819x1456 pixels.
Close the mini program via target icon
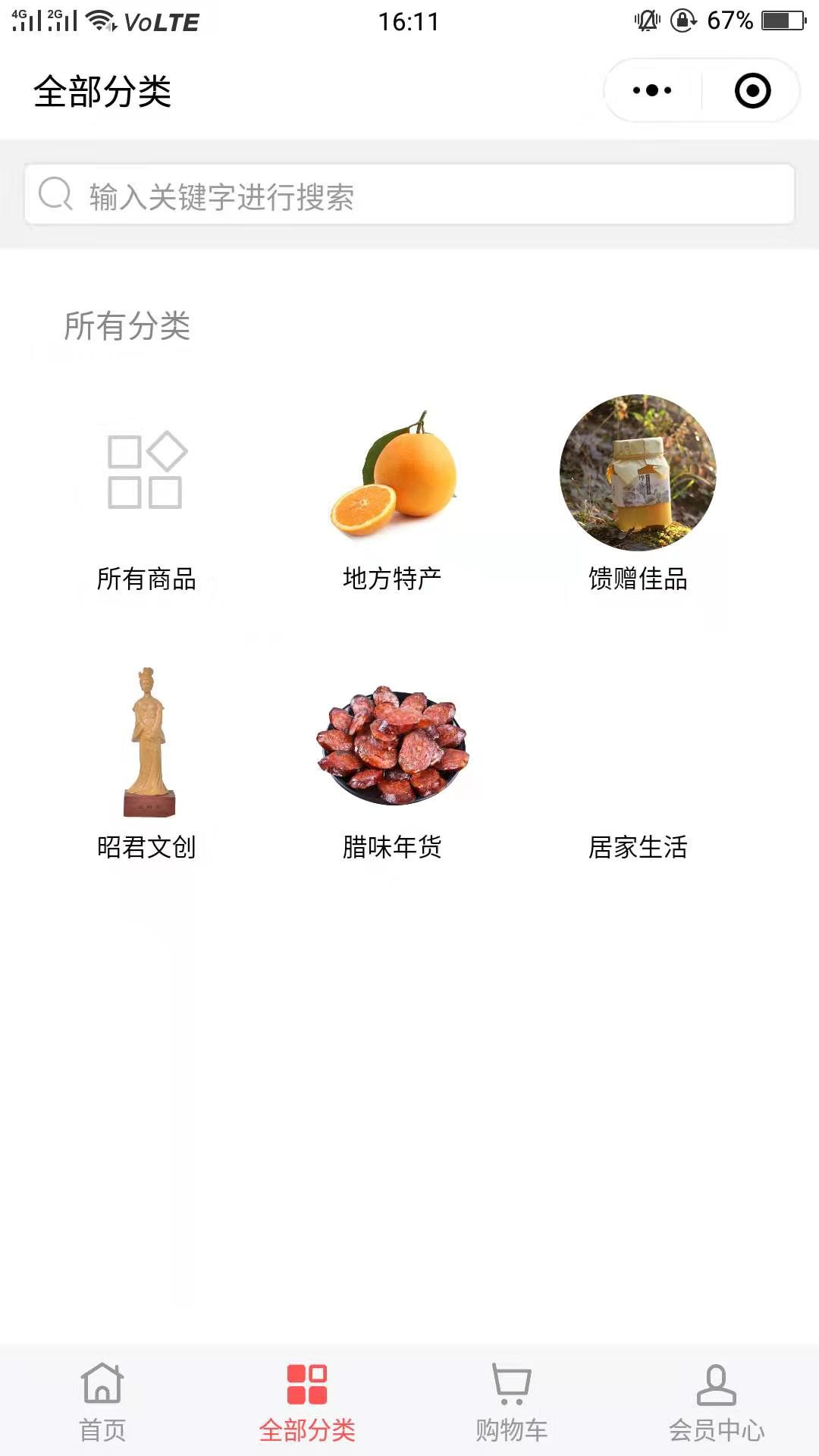click(752, 91)
